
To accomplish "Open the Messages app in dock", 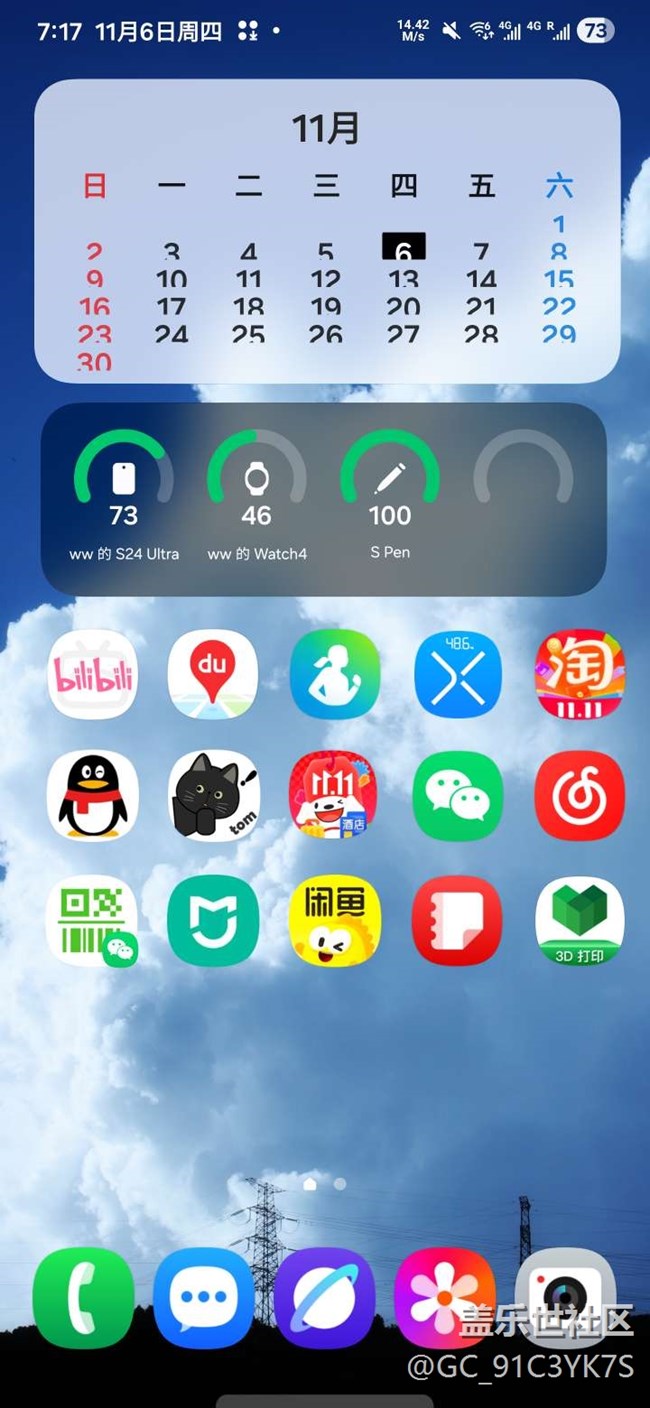I will [204, 1298].
